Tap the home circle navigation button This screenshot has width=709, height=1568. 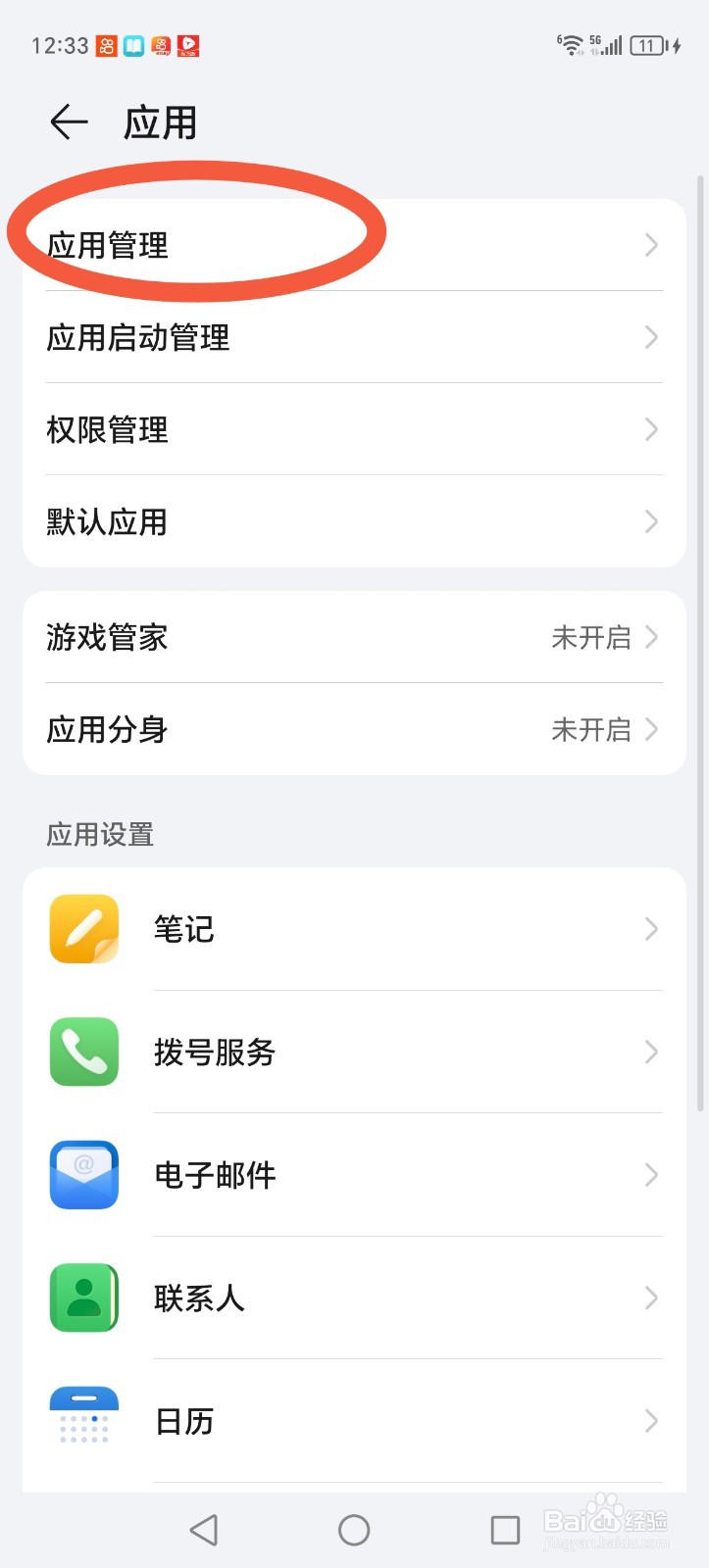click(x=354, y=1528)
